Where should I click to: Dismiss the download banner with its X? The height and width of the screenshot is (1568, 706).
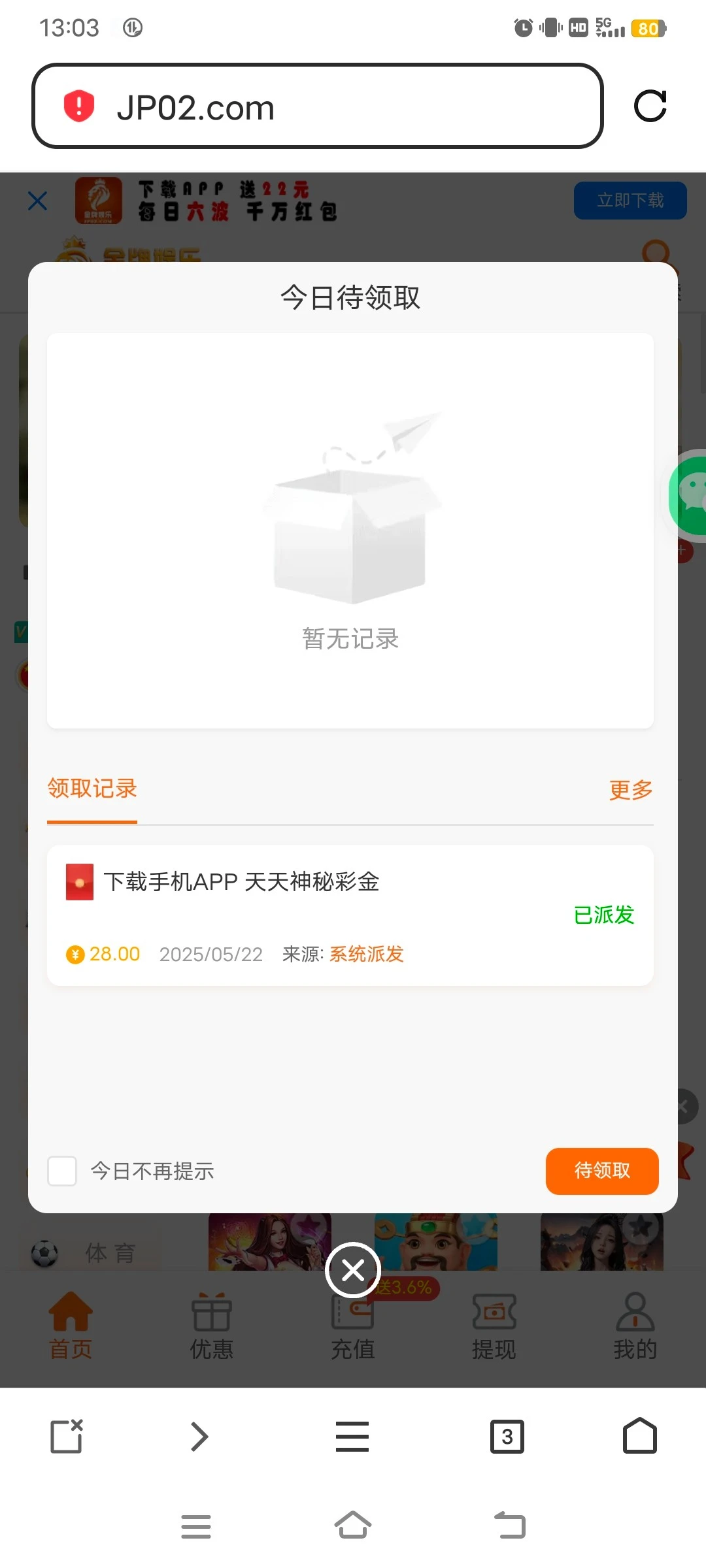tap(37, 201)
